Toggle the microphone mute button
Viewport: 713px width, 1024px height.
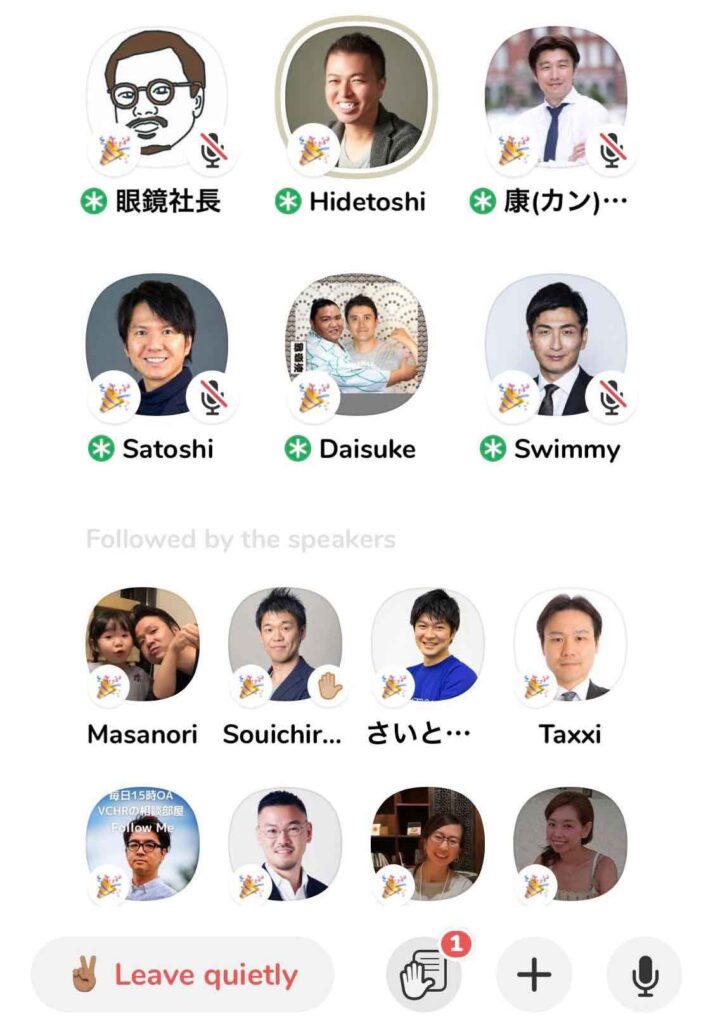pyautogui.click(x=644, y=974)
